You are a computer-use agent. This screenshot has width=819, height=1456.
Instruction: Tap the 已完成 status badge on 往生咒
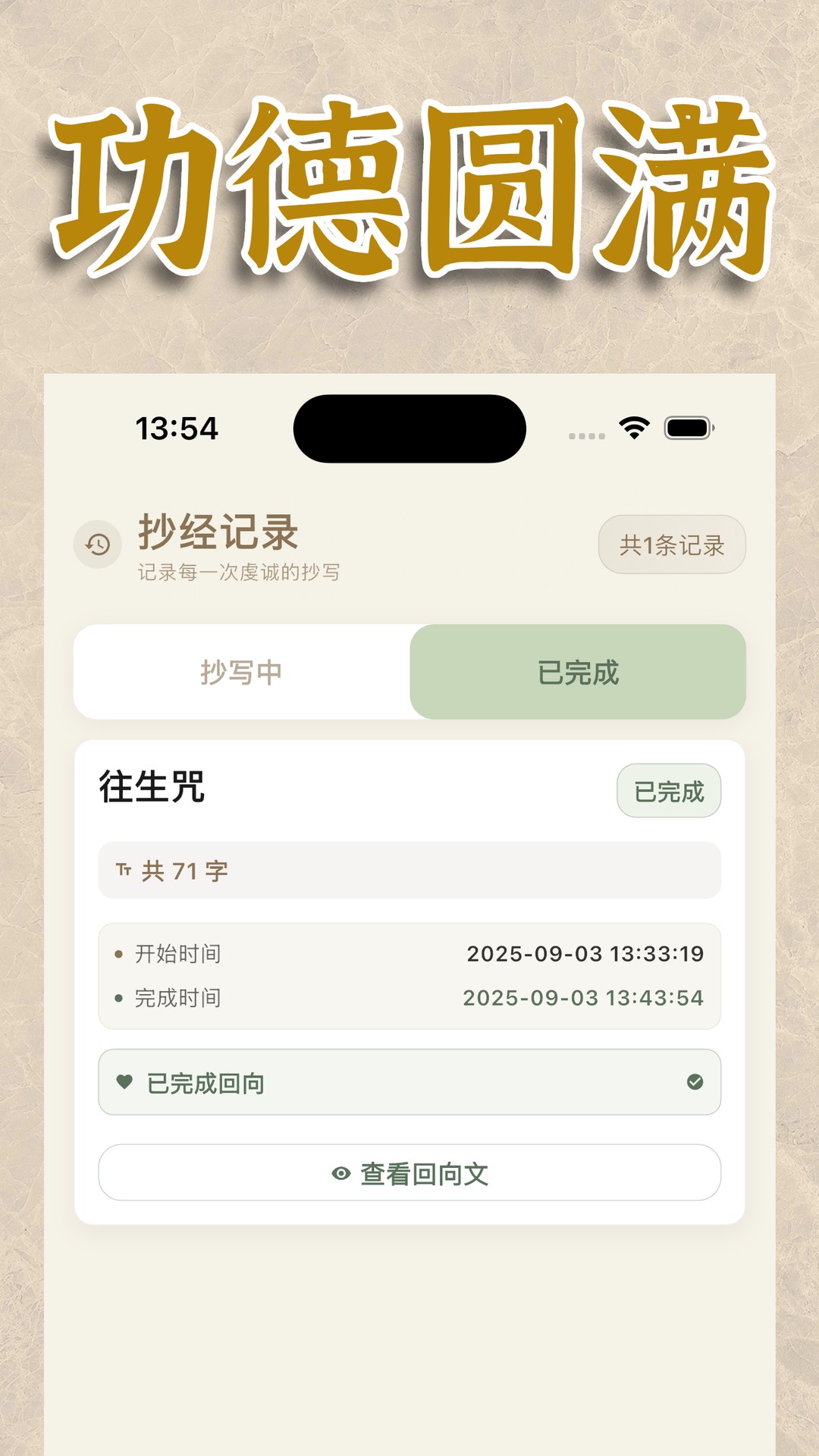(x=670, y=791)
